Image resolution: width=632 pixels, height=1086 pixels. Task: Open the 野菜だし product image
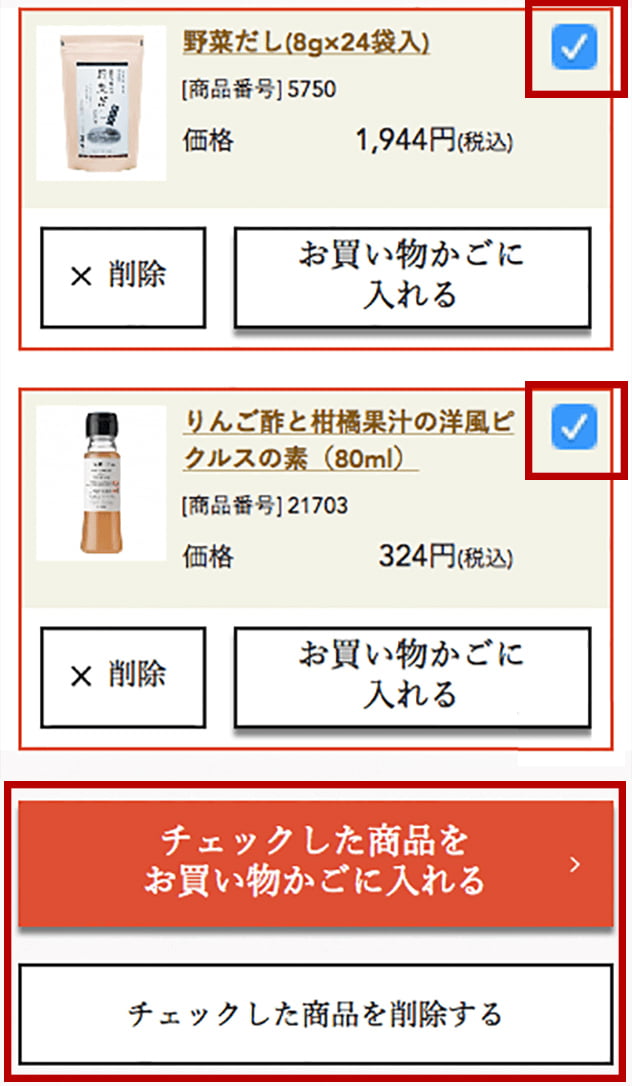point(100,103)
